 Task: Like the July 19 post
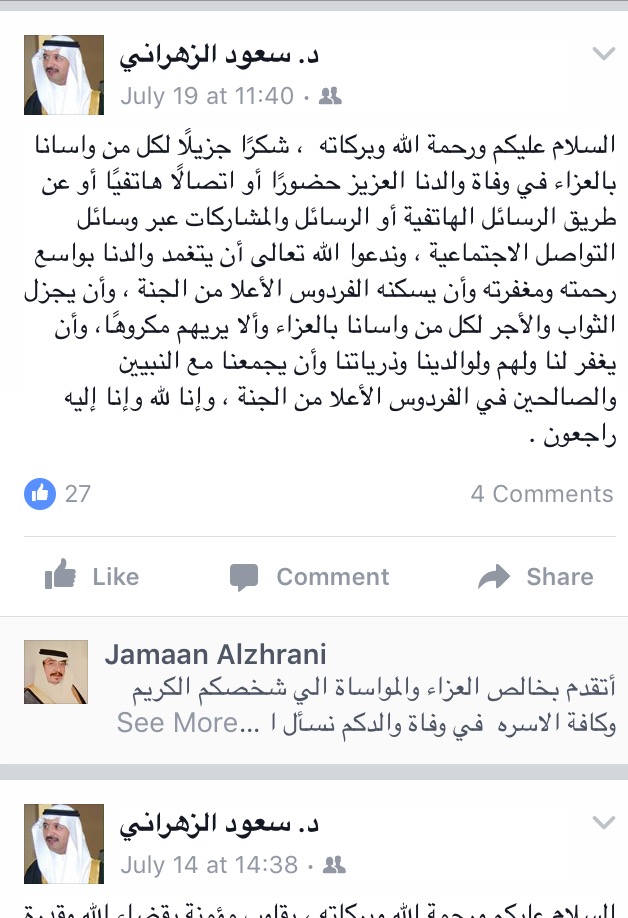91,577
